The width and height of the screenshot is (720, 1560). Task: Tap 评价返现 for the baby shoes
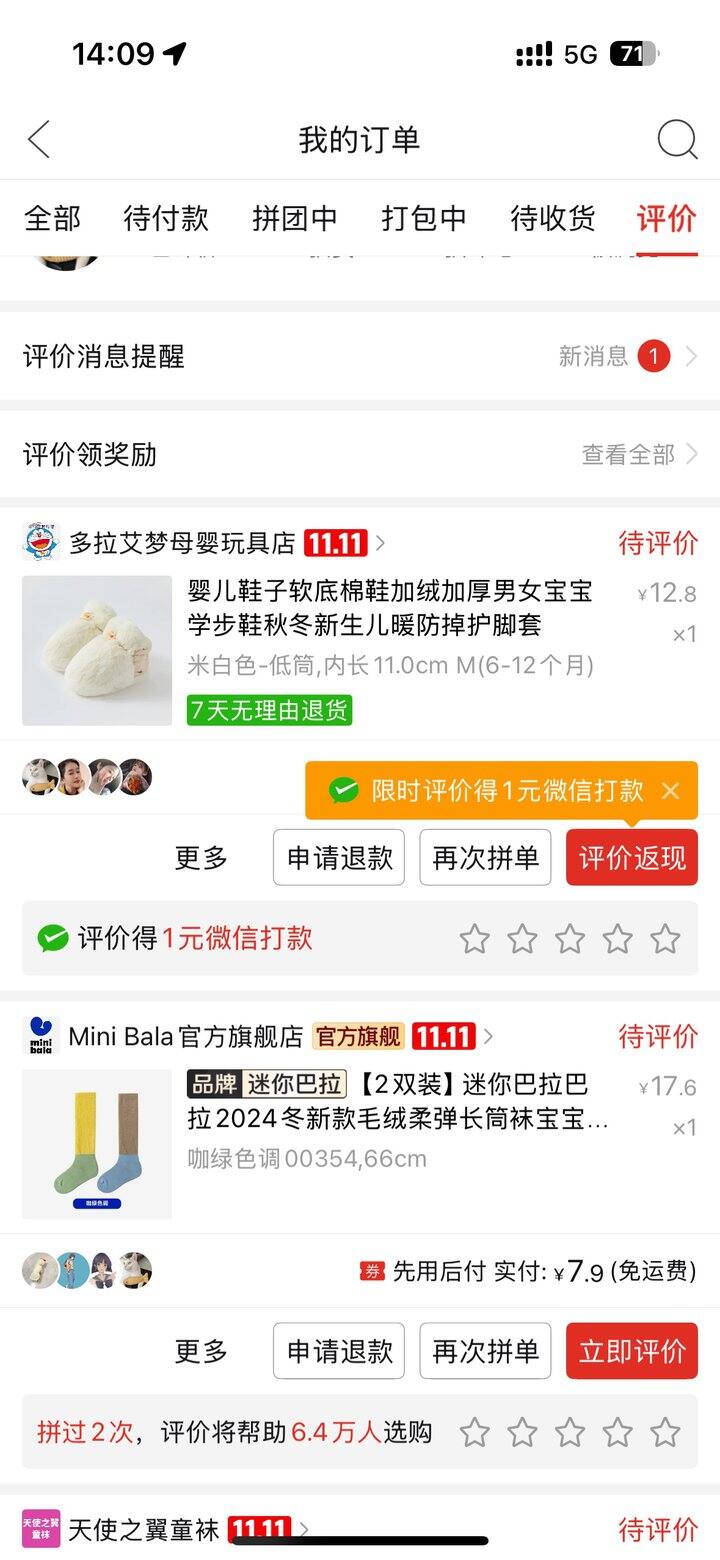tap(632, 857)
